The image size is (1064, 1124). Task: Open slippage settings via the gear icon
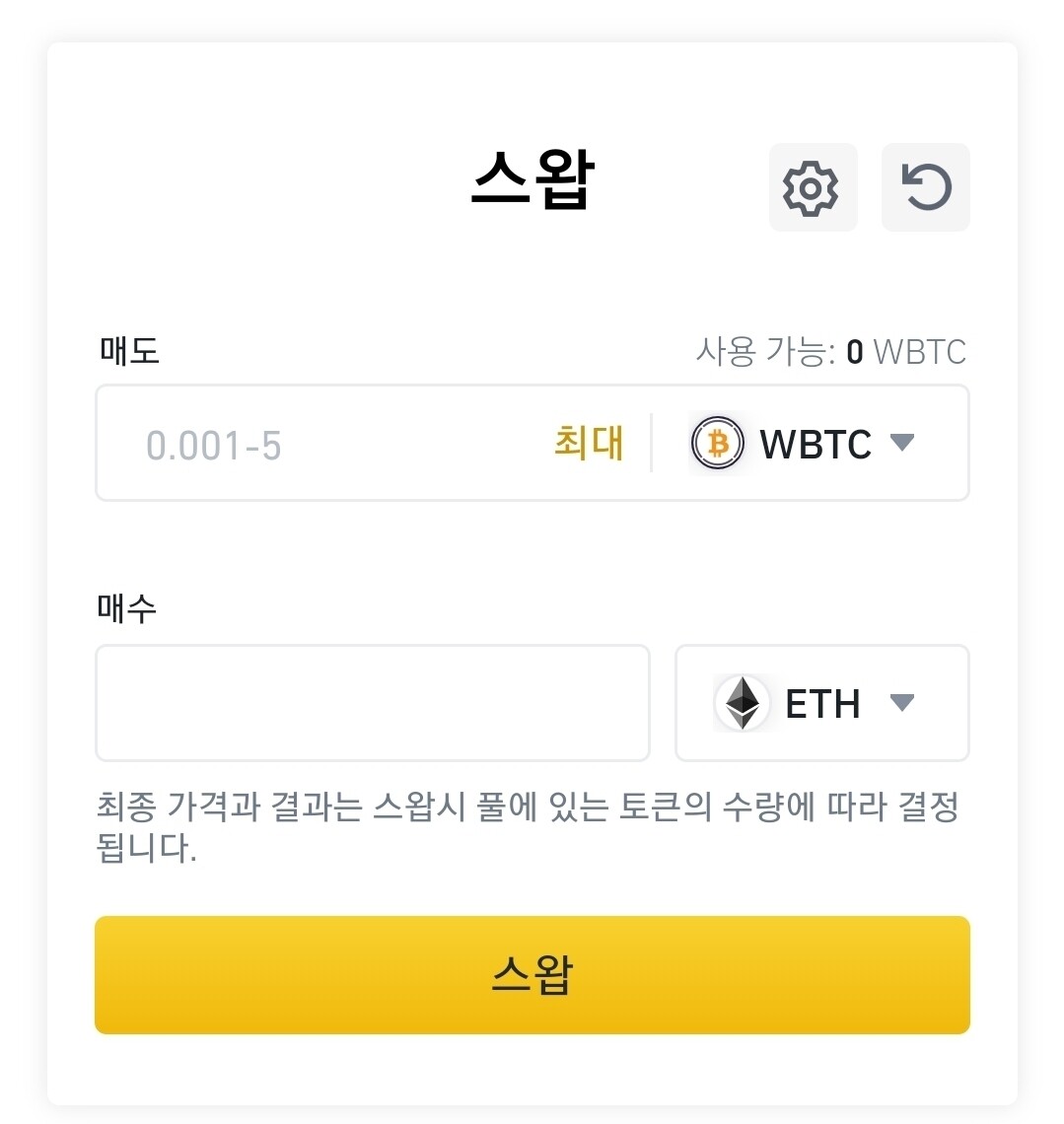(x=813, y=187)
